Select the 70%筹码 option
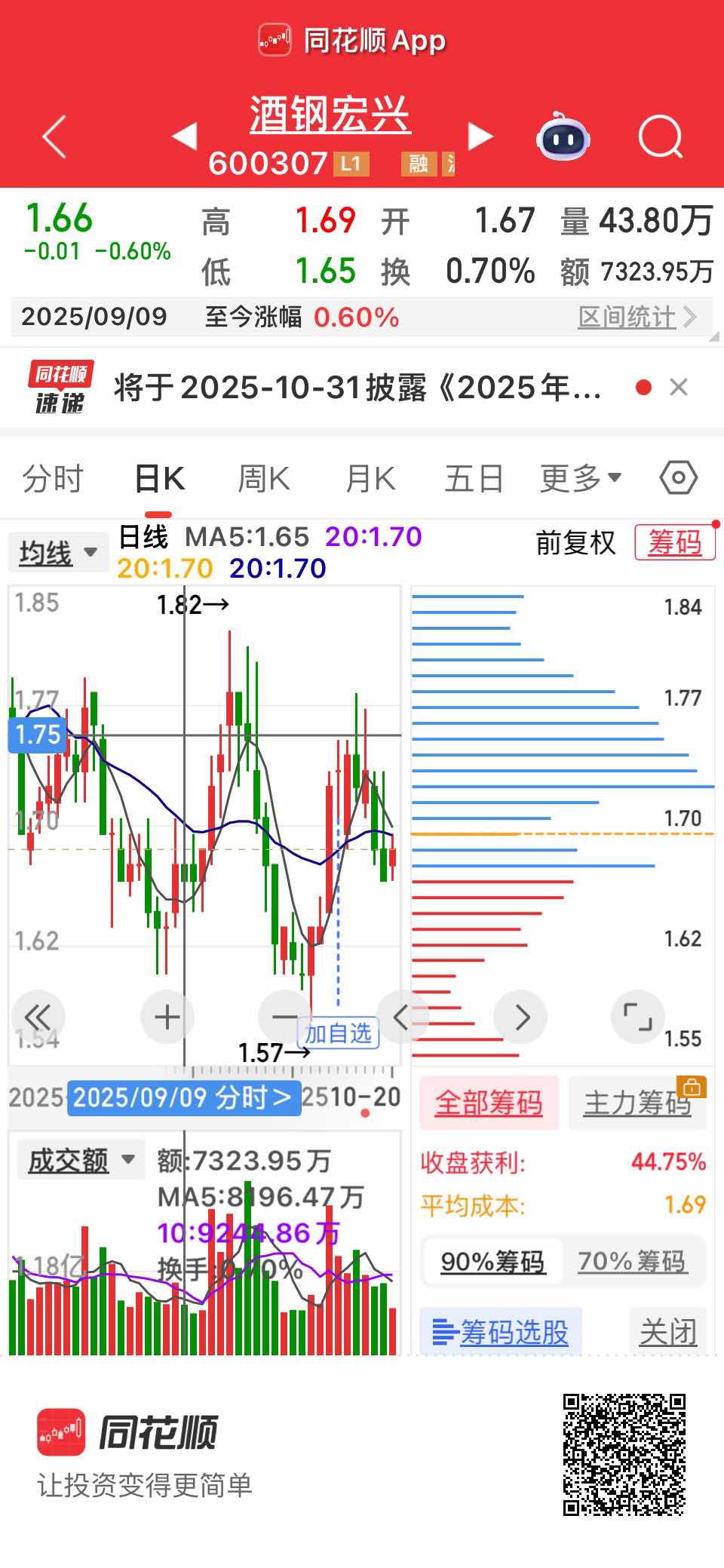 631,1260
